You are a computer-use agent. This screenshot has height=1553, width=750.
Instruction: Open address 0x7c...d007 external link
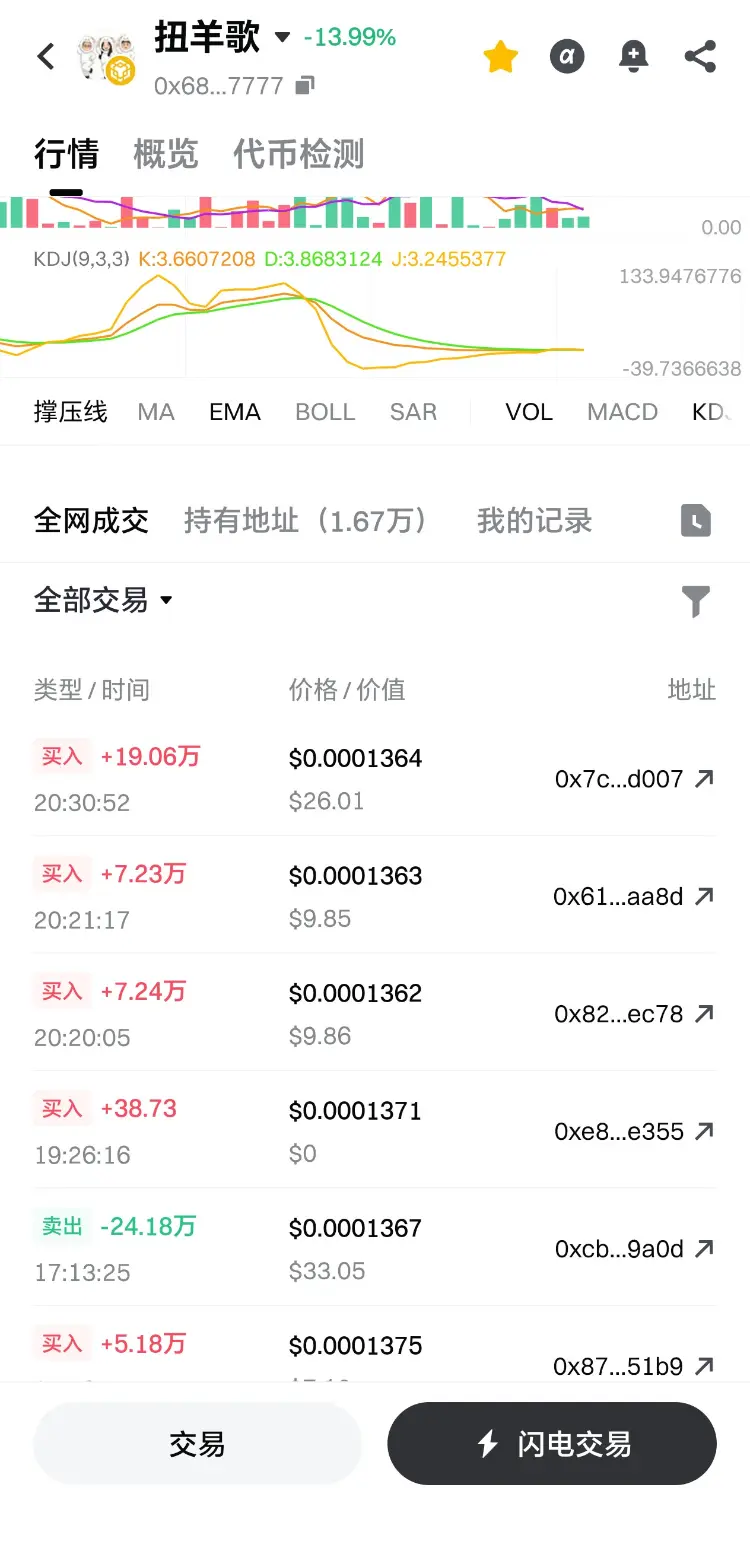click(705, 778)
